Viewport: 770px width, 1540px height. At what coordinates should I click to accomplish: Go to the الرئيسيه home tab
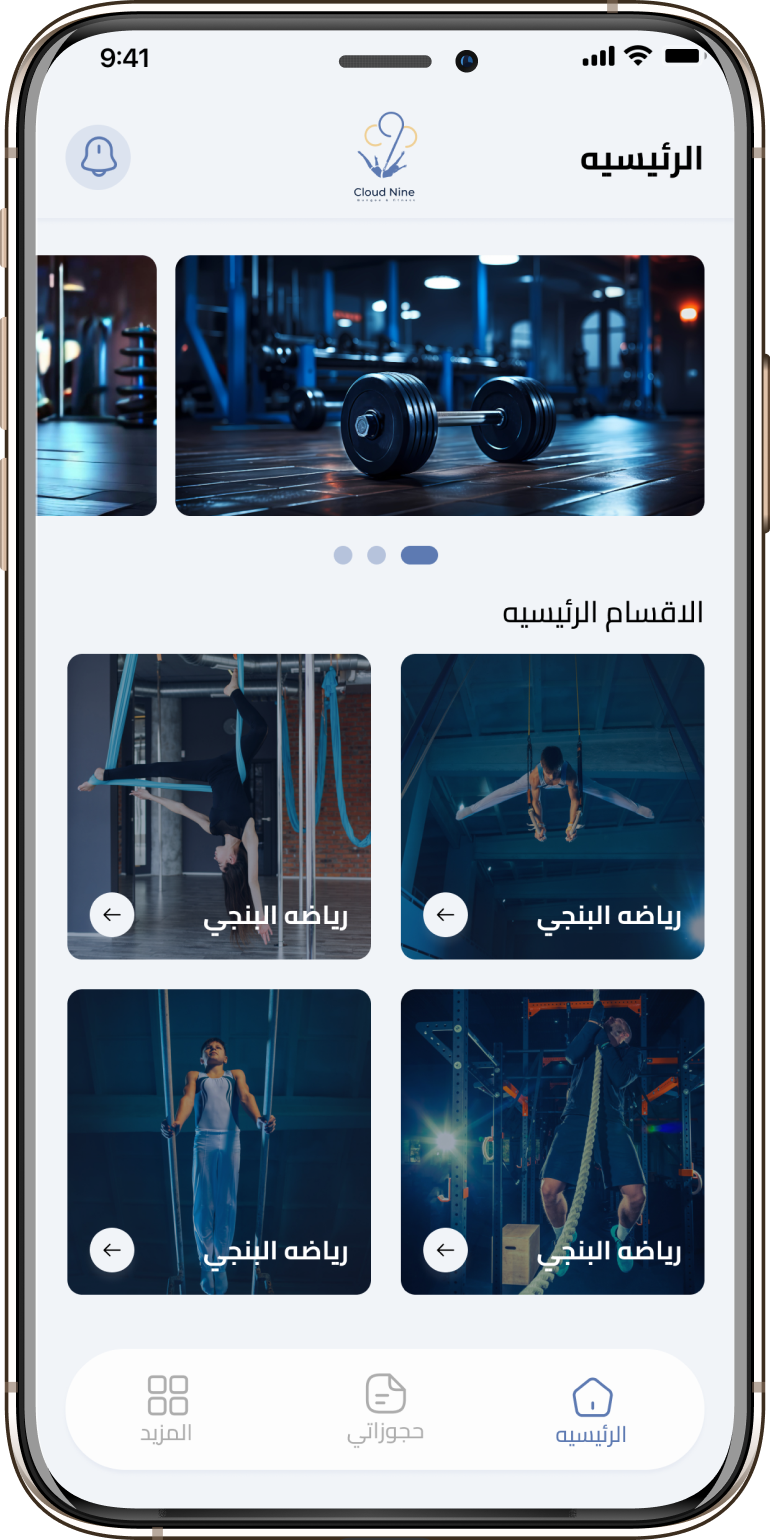pos(591,1409)
